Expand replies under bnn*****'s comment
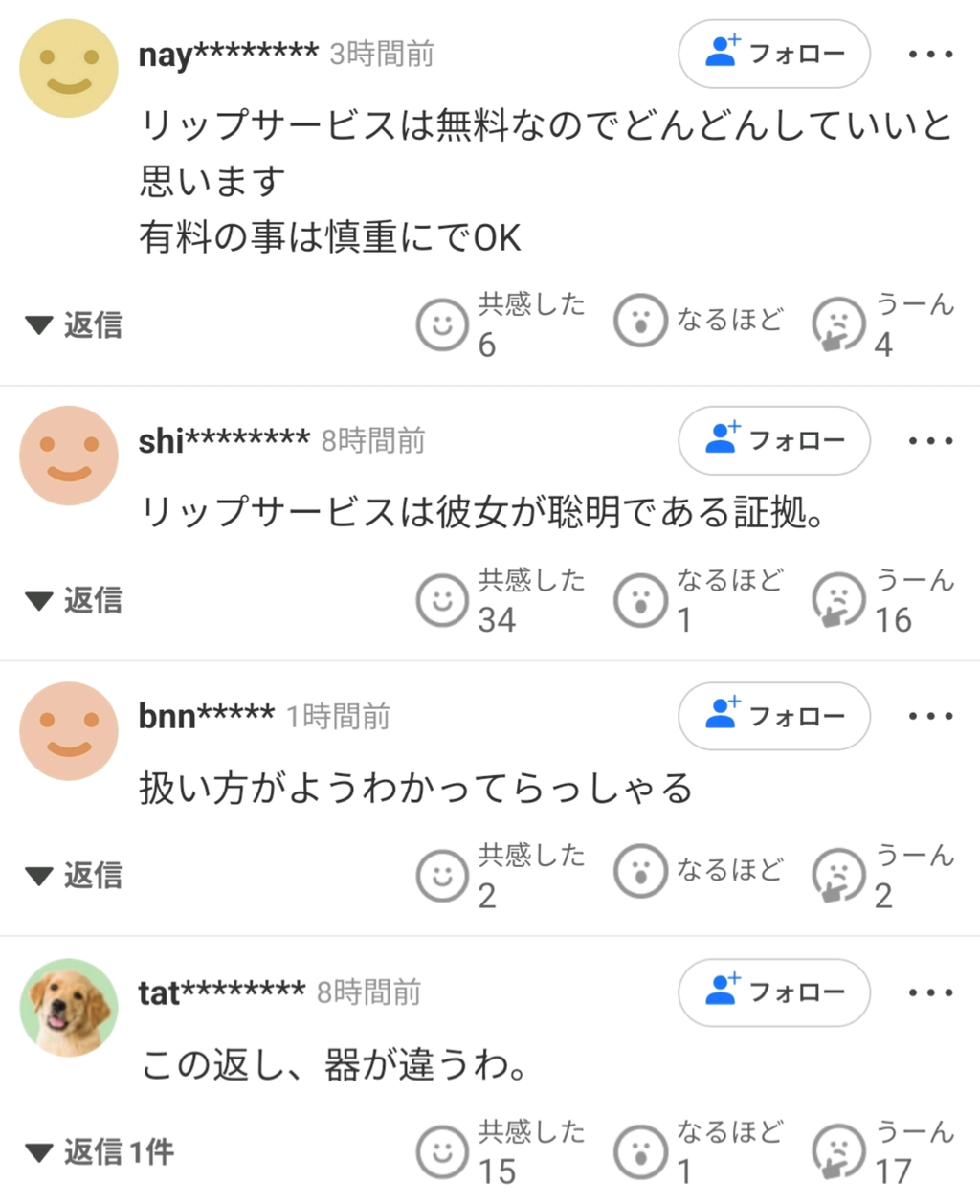This screenshot has width=980, height=1204. 75,875
